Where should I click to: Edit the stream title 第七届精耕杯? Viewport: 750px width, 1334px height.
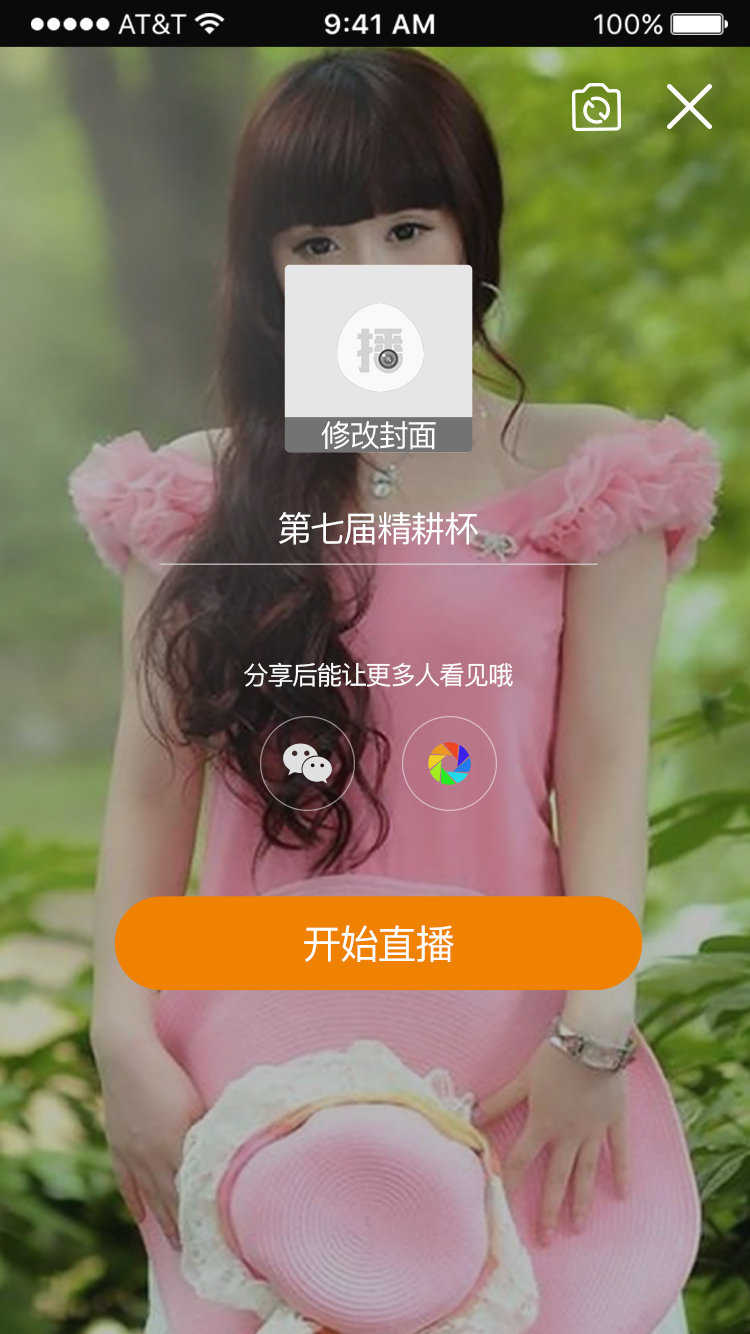pyautogui.click(x=378, y=529)
